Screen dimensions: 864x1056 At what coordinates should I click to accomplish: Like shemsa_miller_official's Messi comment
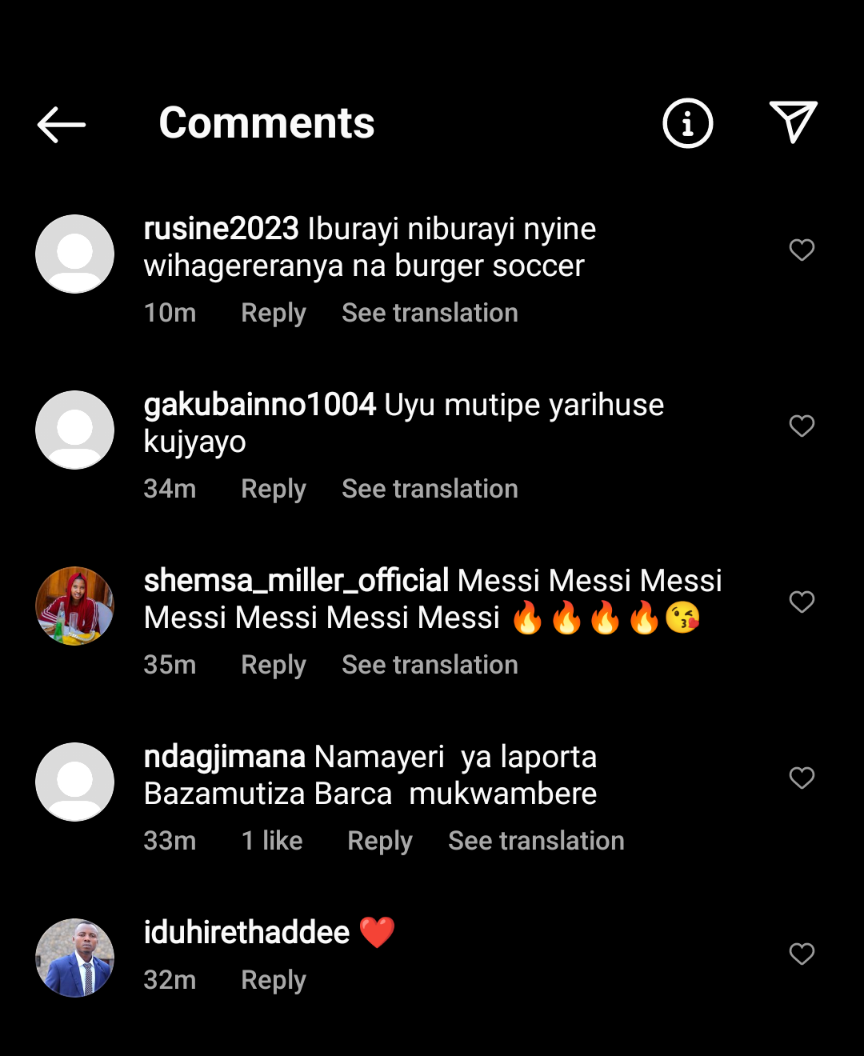(x=802, y=602)
